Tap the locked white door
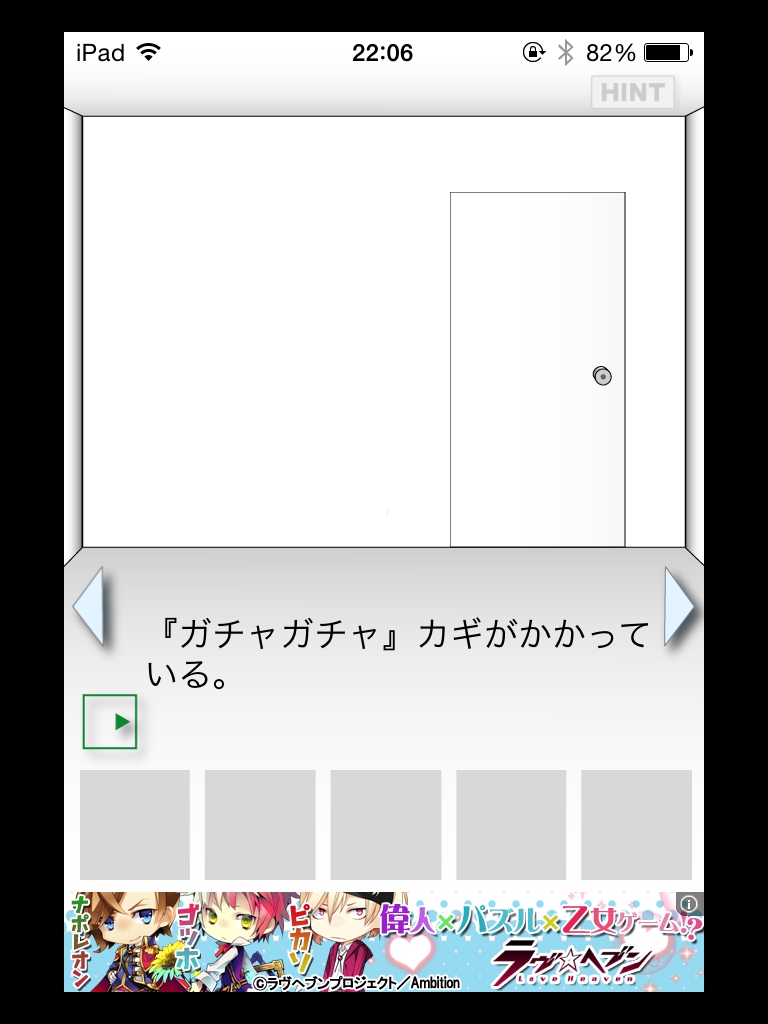This screenshot has height=1024, width=768. (530, 300)
